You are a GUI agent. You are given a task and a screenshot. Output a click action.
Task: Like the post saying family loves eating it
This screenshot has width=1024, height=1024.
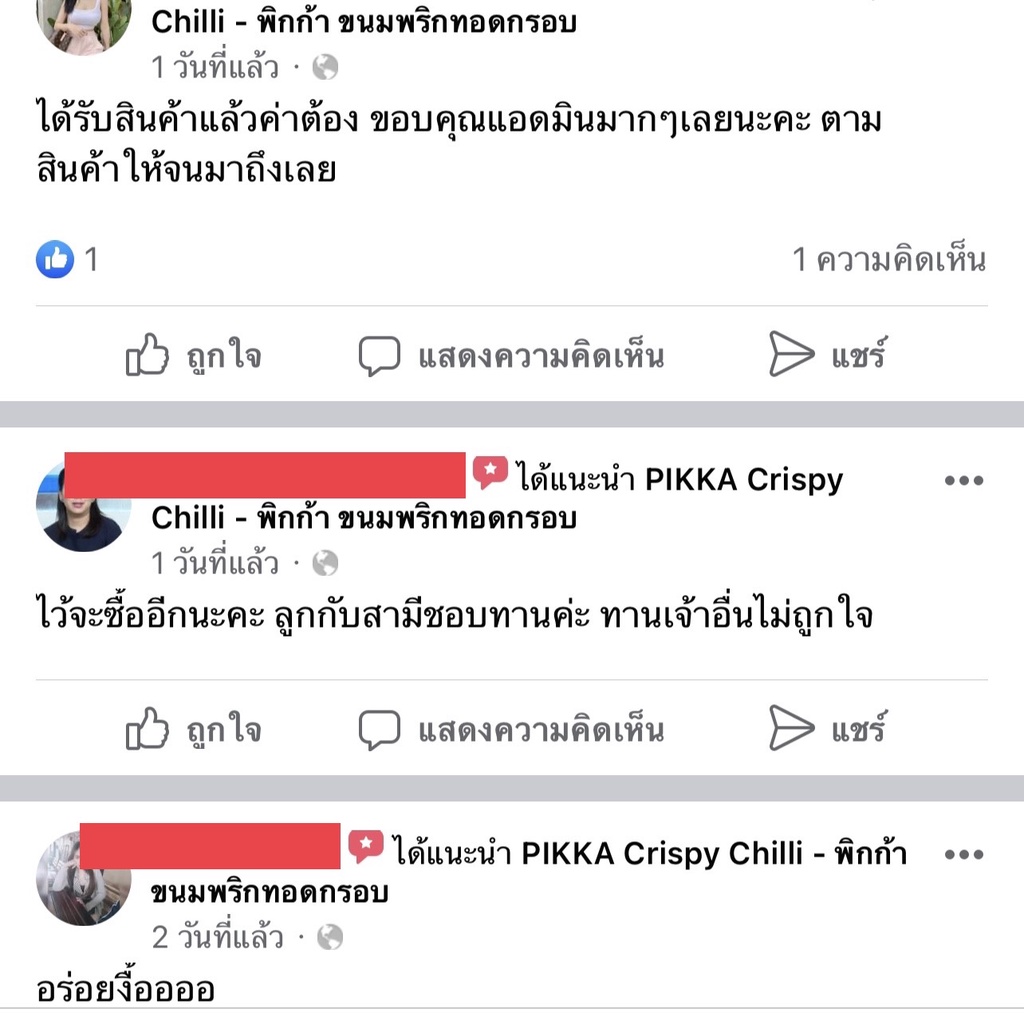pos(193,730)
